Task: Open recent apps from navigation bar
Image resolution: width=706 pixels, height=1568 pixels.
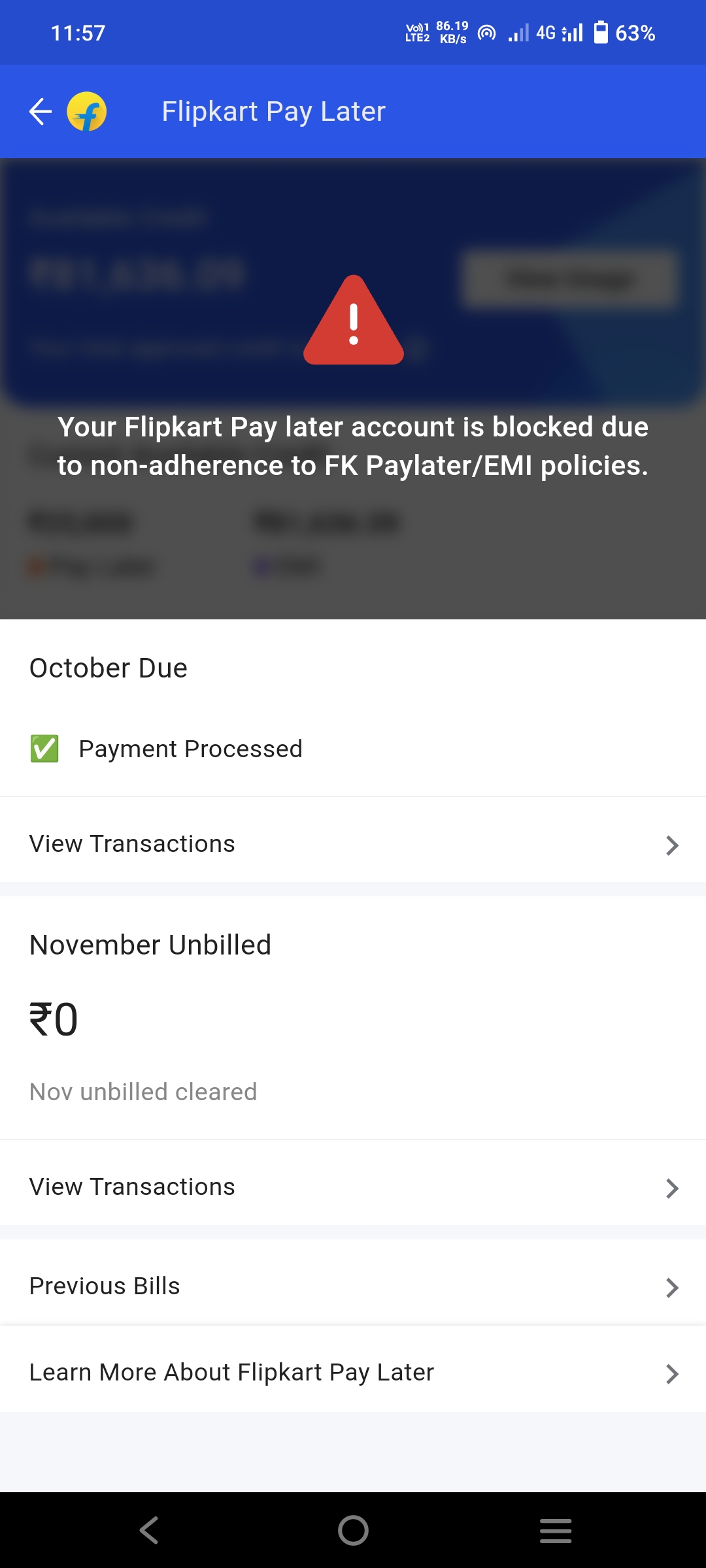Action: 556,1530
